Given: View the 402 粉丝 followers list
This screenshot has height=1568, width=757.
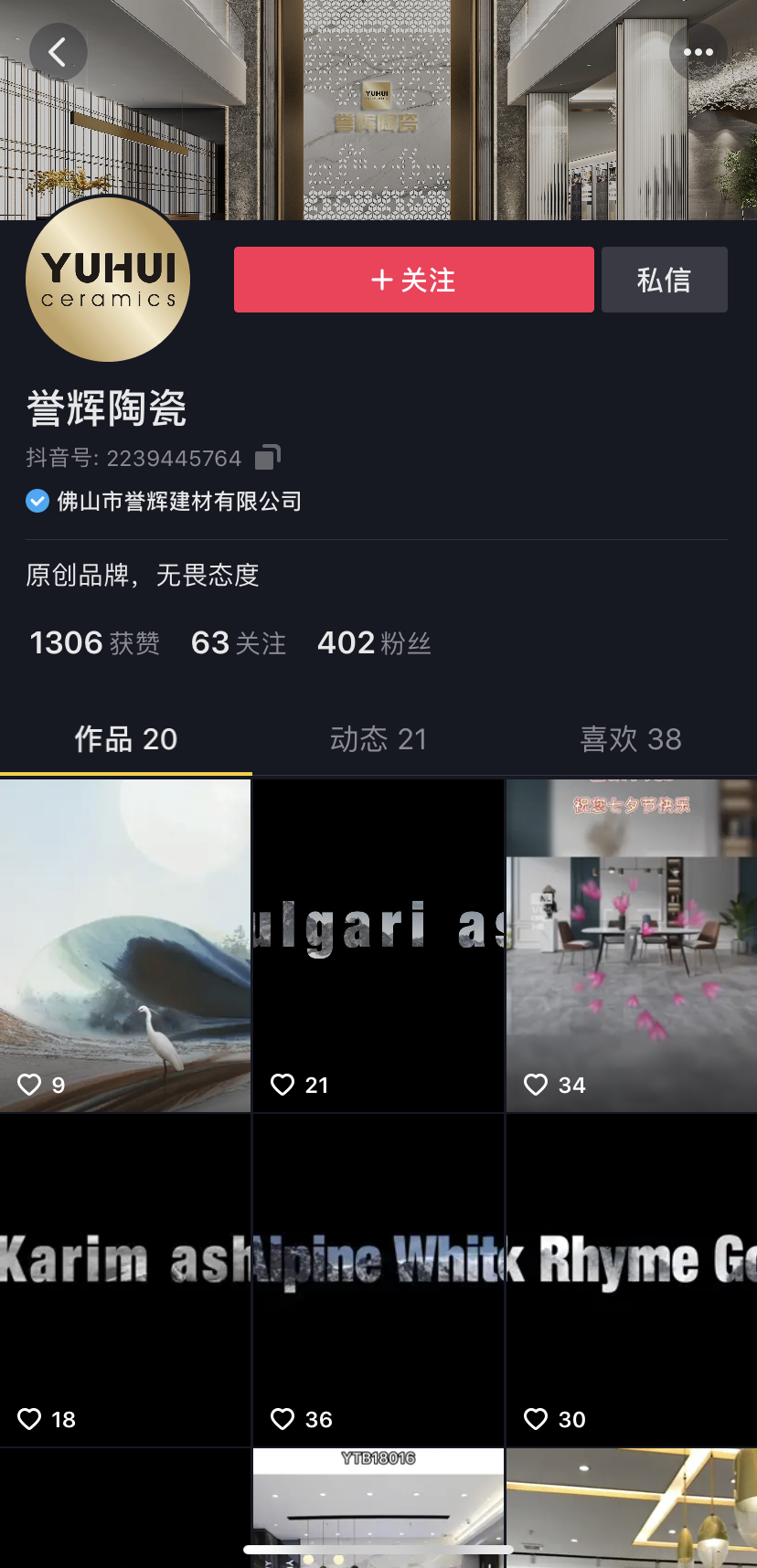Looking at the screenshot, I should [374, 642].
